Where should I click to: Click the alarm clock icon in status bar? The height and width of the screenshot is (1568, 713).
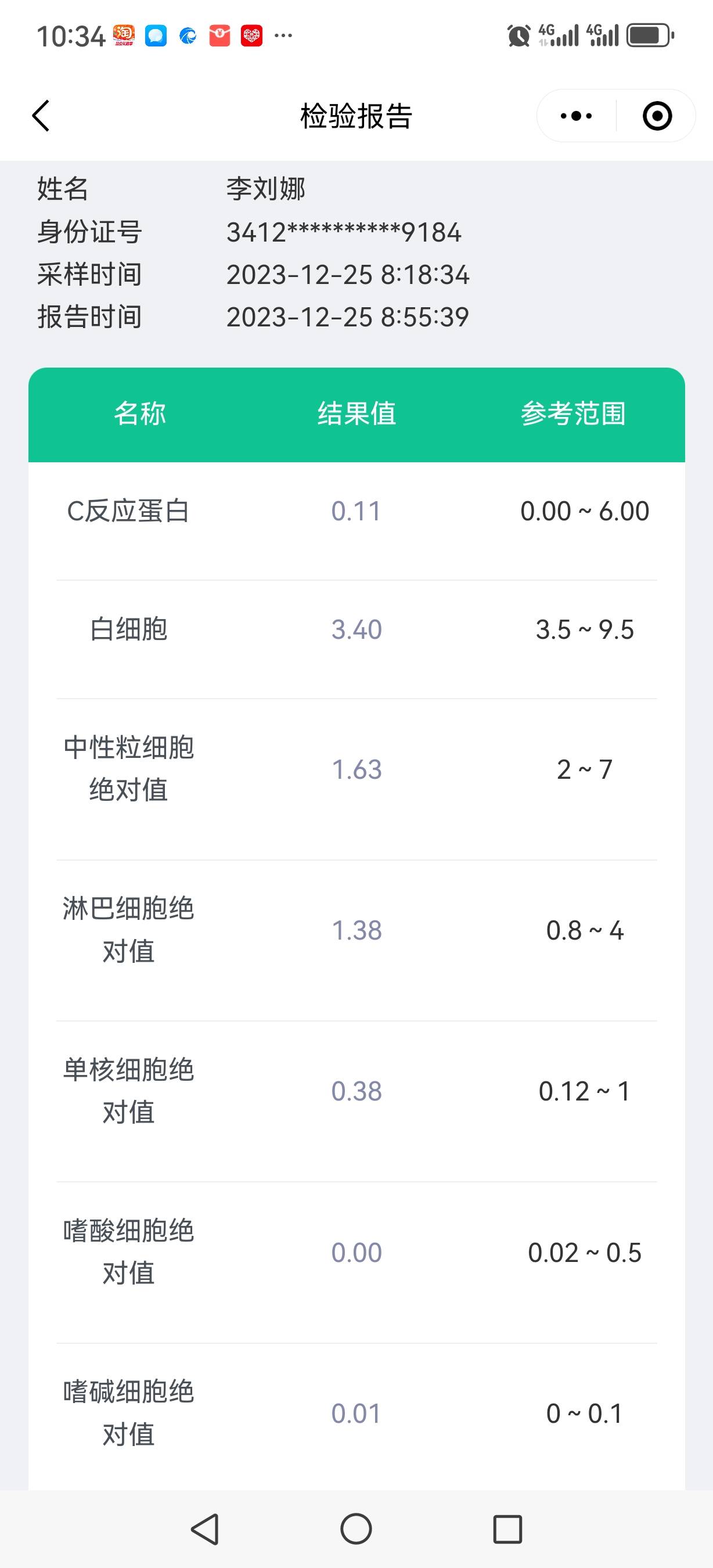tap(519, 35)
